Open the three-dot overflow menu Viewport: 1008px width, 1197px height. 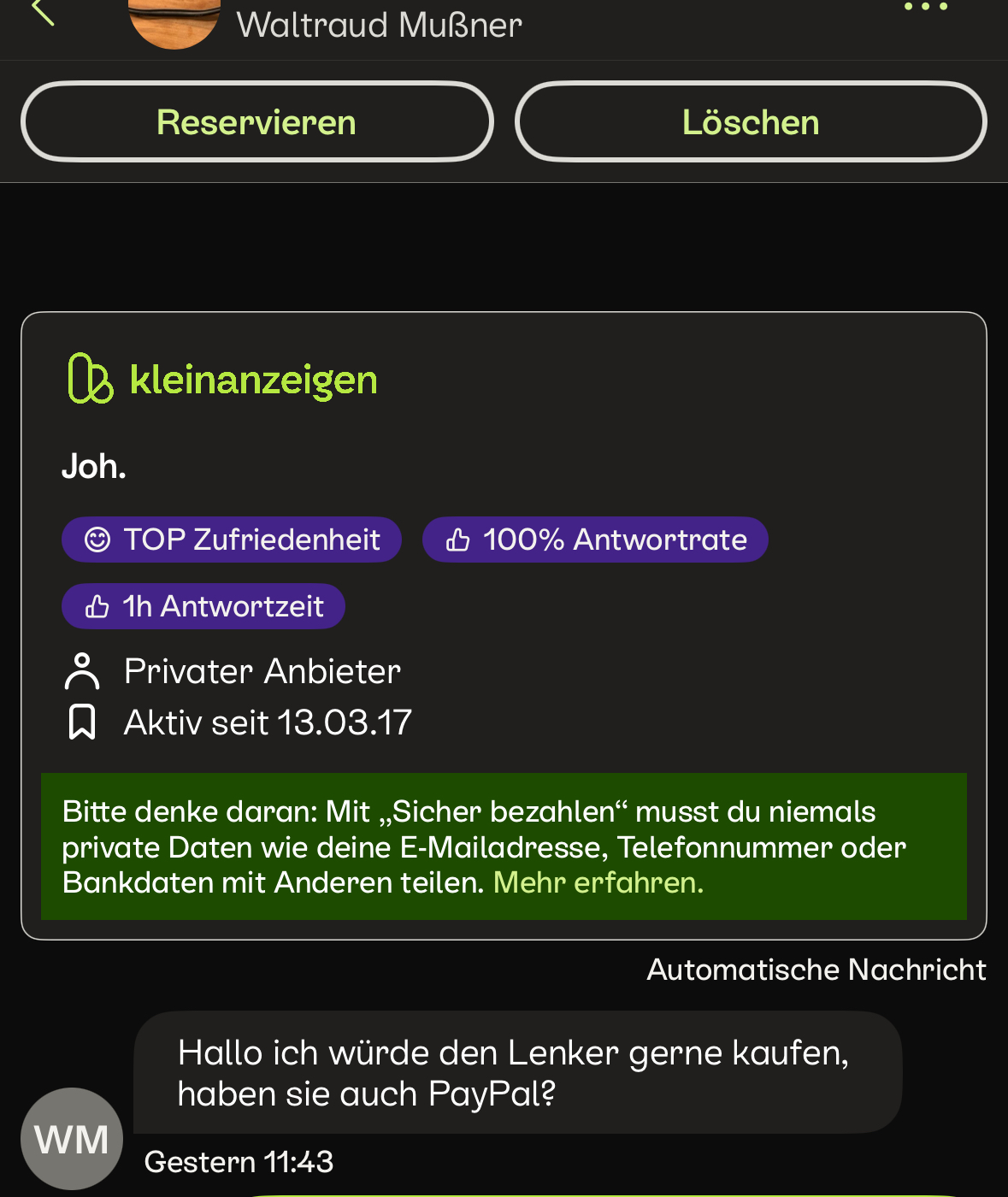926,7
